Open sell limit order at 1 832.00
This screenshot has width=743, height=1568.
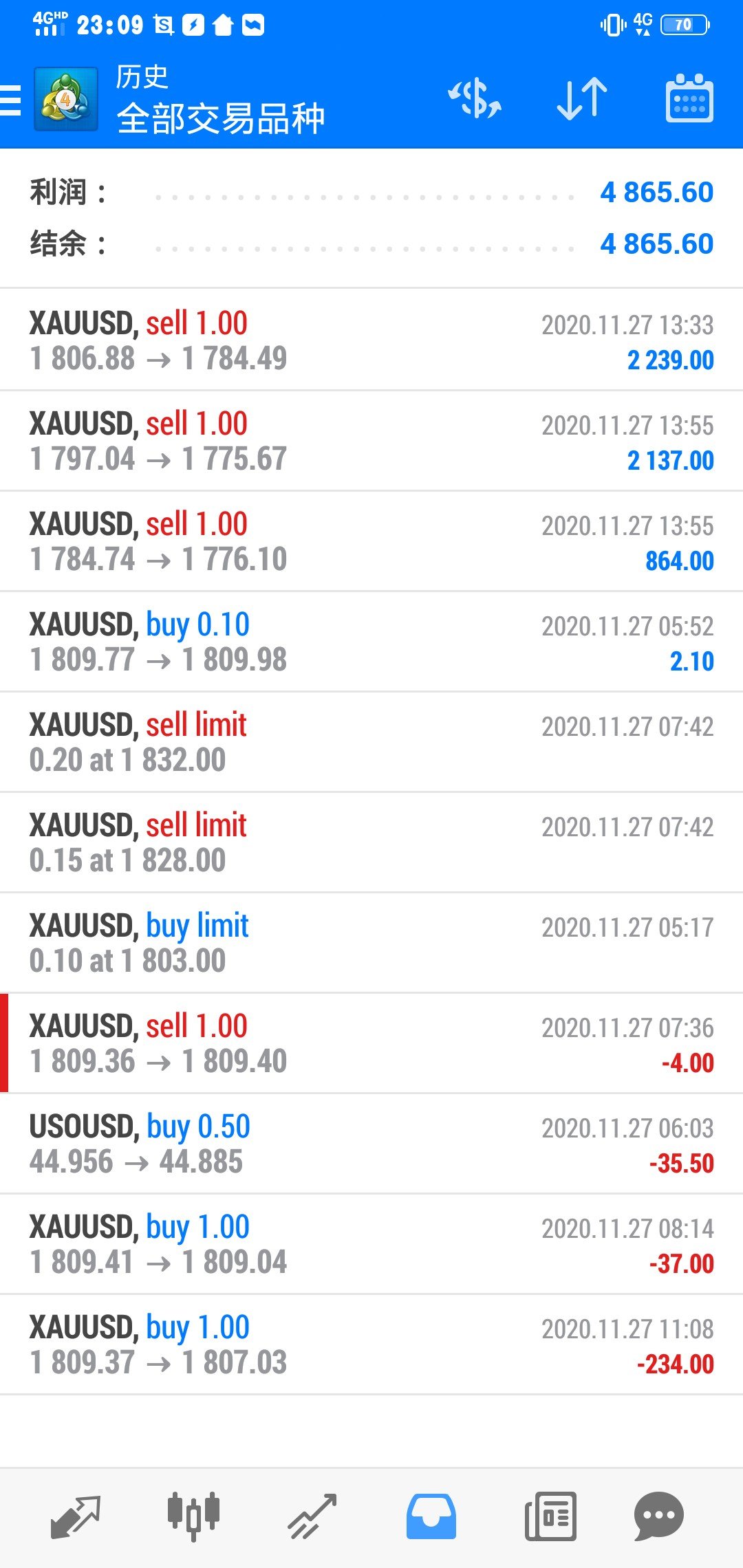coord(371,742)
